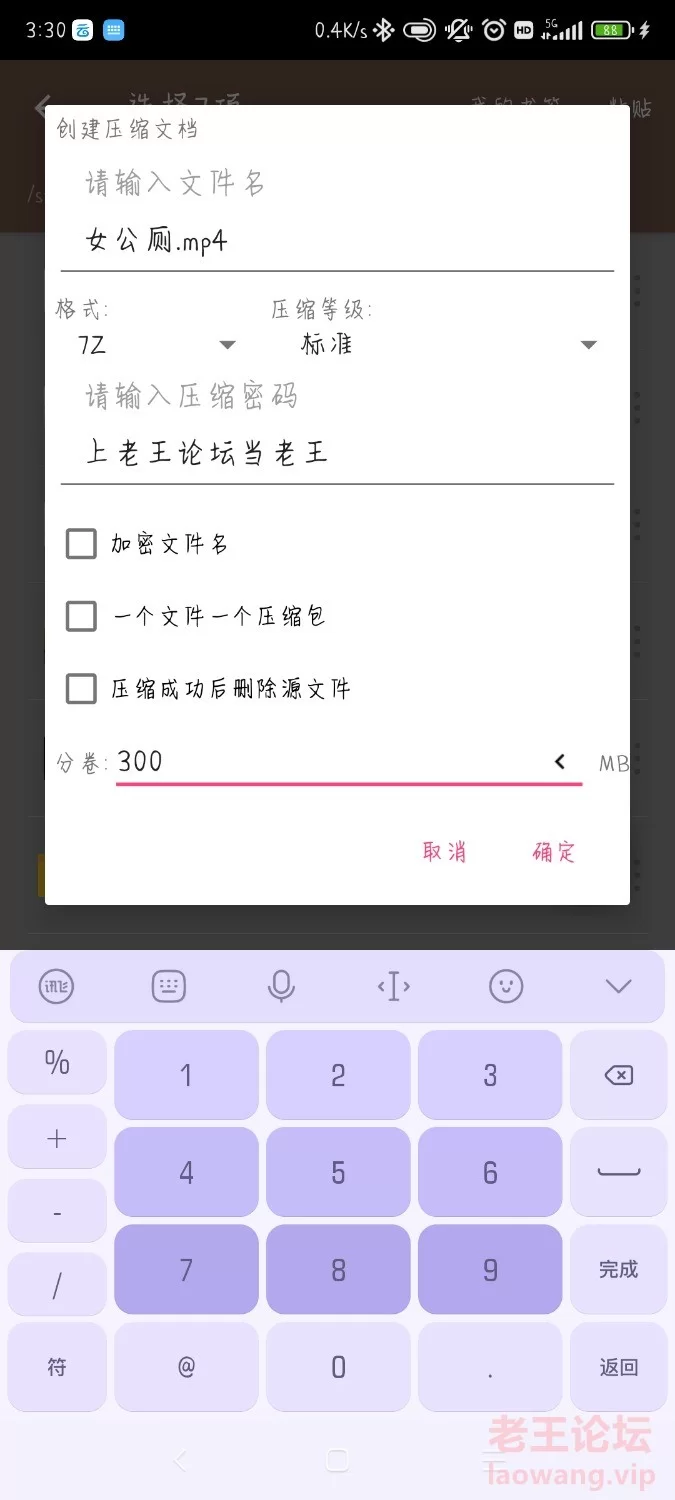Tap the backspace key on the keyboard
This screenshot has height=1500, width=675.
[618, 1075]
